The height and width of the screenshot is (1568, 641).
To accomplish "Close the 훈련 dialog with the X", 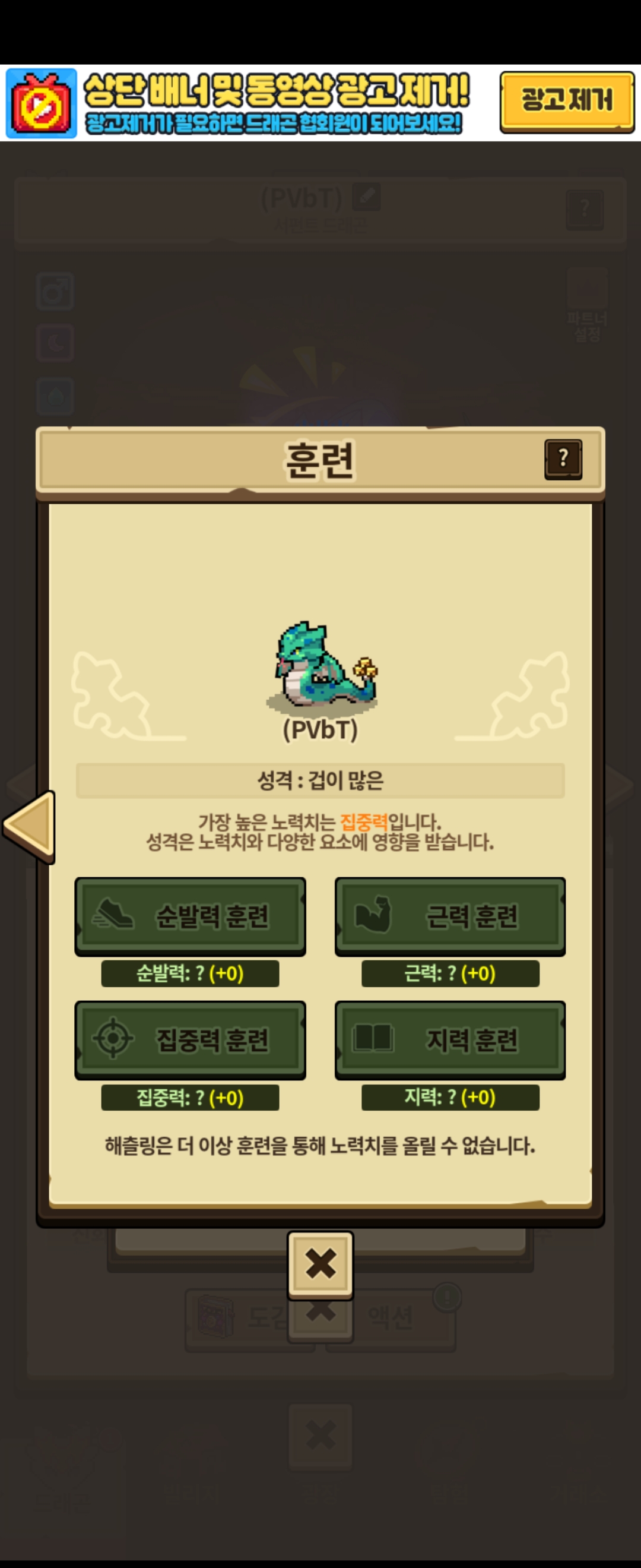I will (x=320, y=1264).
